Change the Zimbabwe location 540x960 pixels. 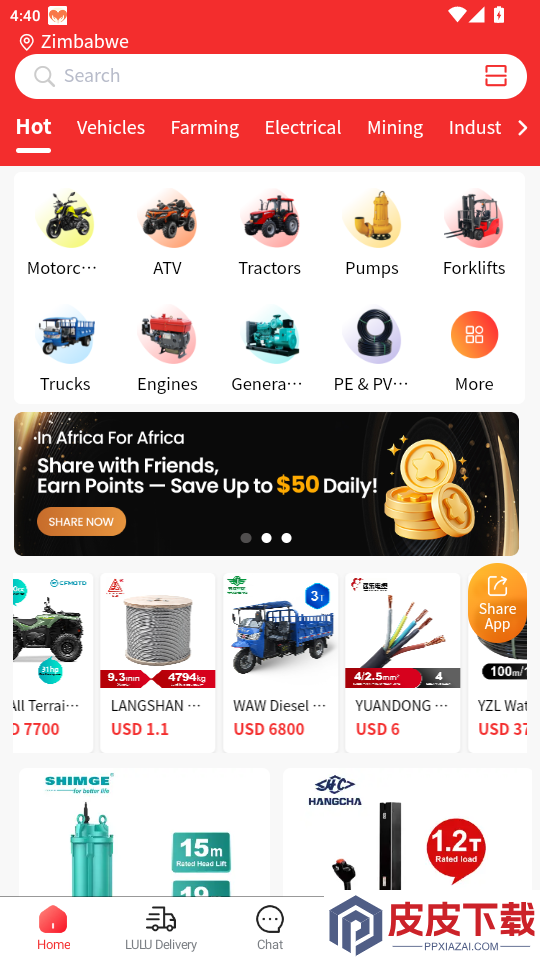pyautogui.click(x=74, y=42)
